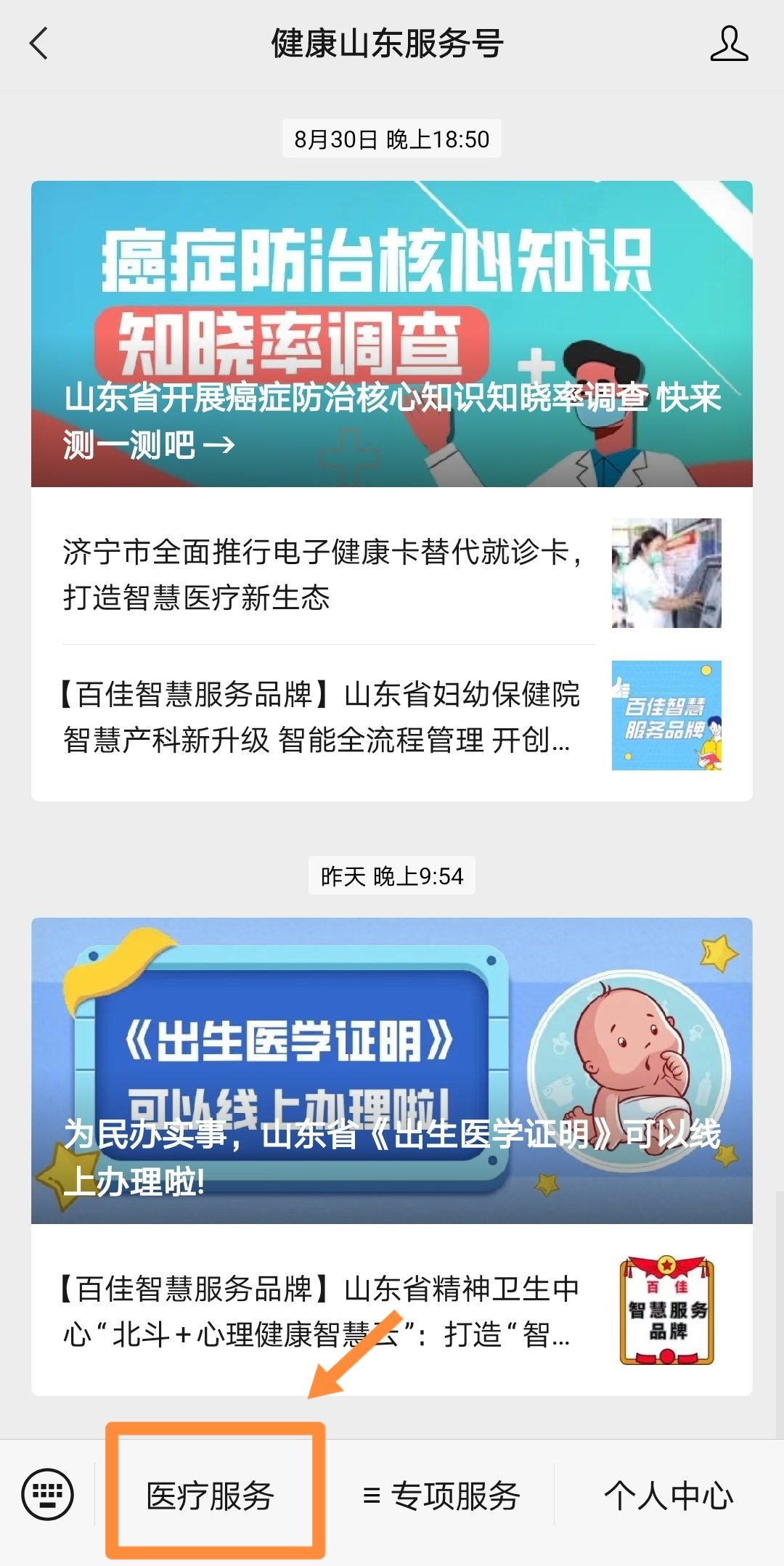The height and width of the screenshot is (1566, 784).
Task: Expand the 专项服务 menu
Action: point(441,1496)
